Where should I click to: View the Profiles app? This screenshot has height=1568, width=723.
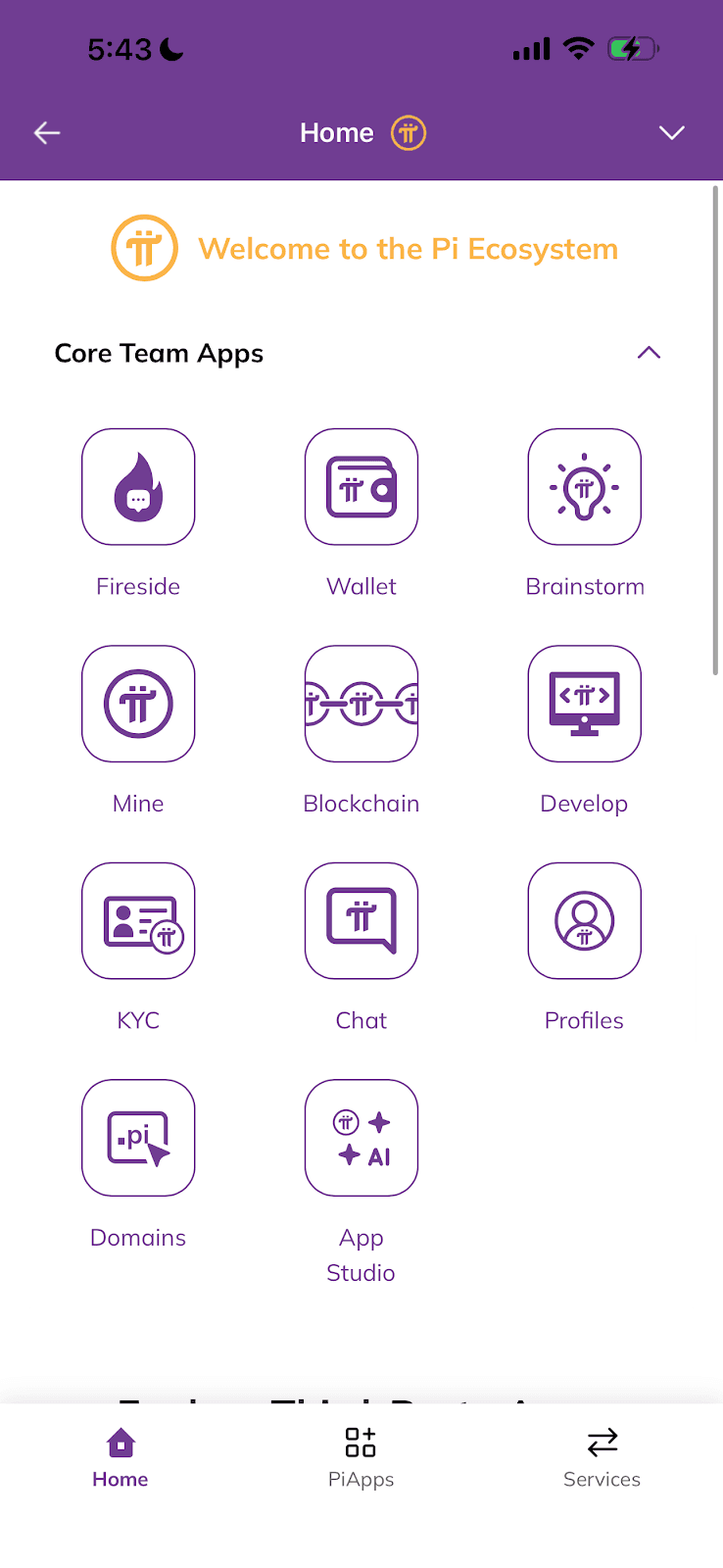click(585, 921)
